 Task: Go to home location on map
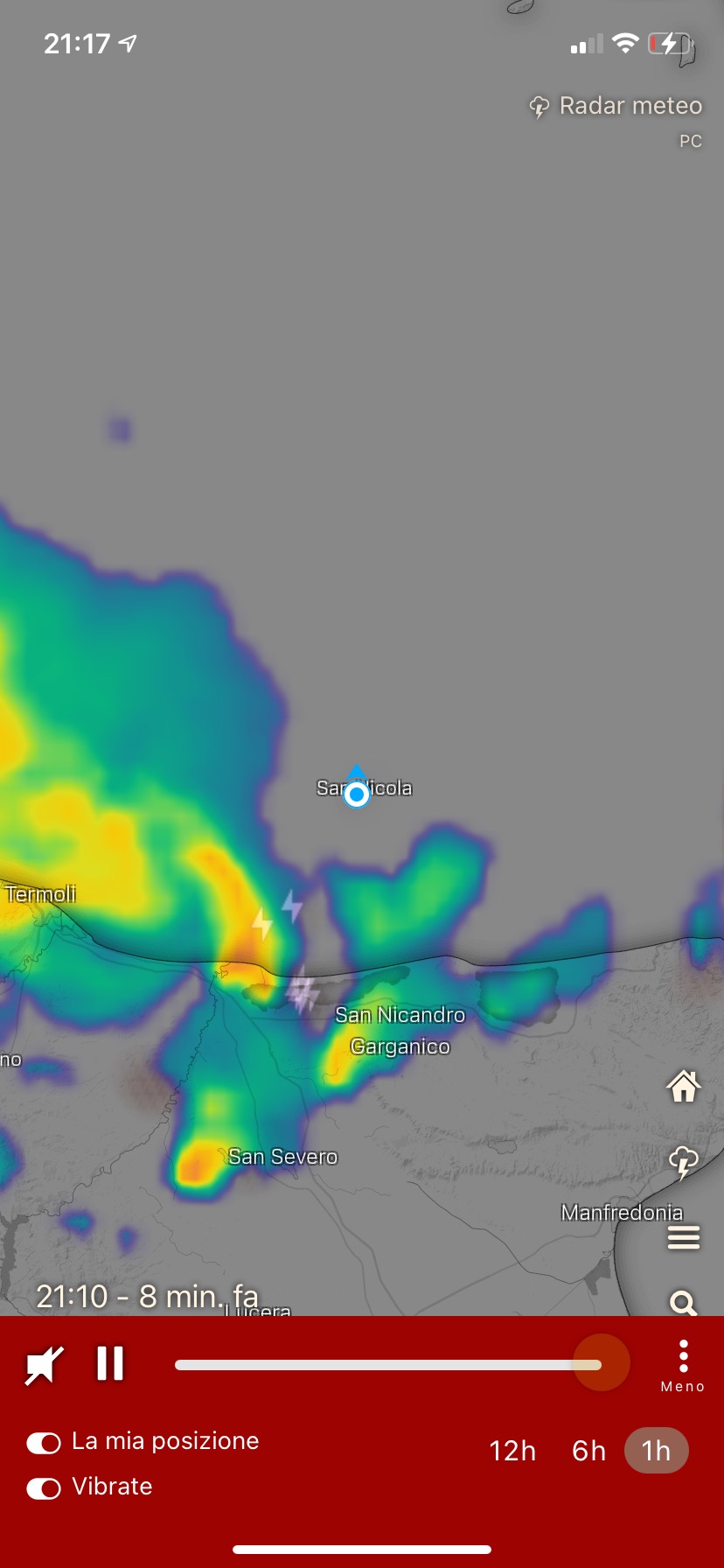click(683, 1087)
